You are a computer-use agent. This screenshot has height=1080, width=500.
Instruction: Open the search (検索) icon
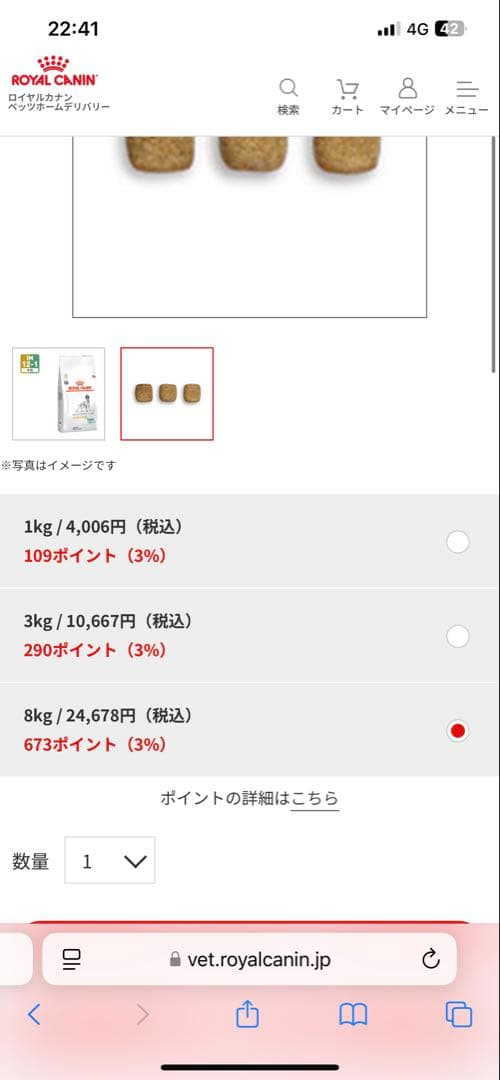(288, 97)
